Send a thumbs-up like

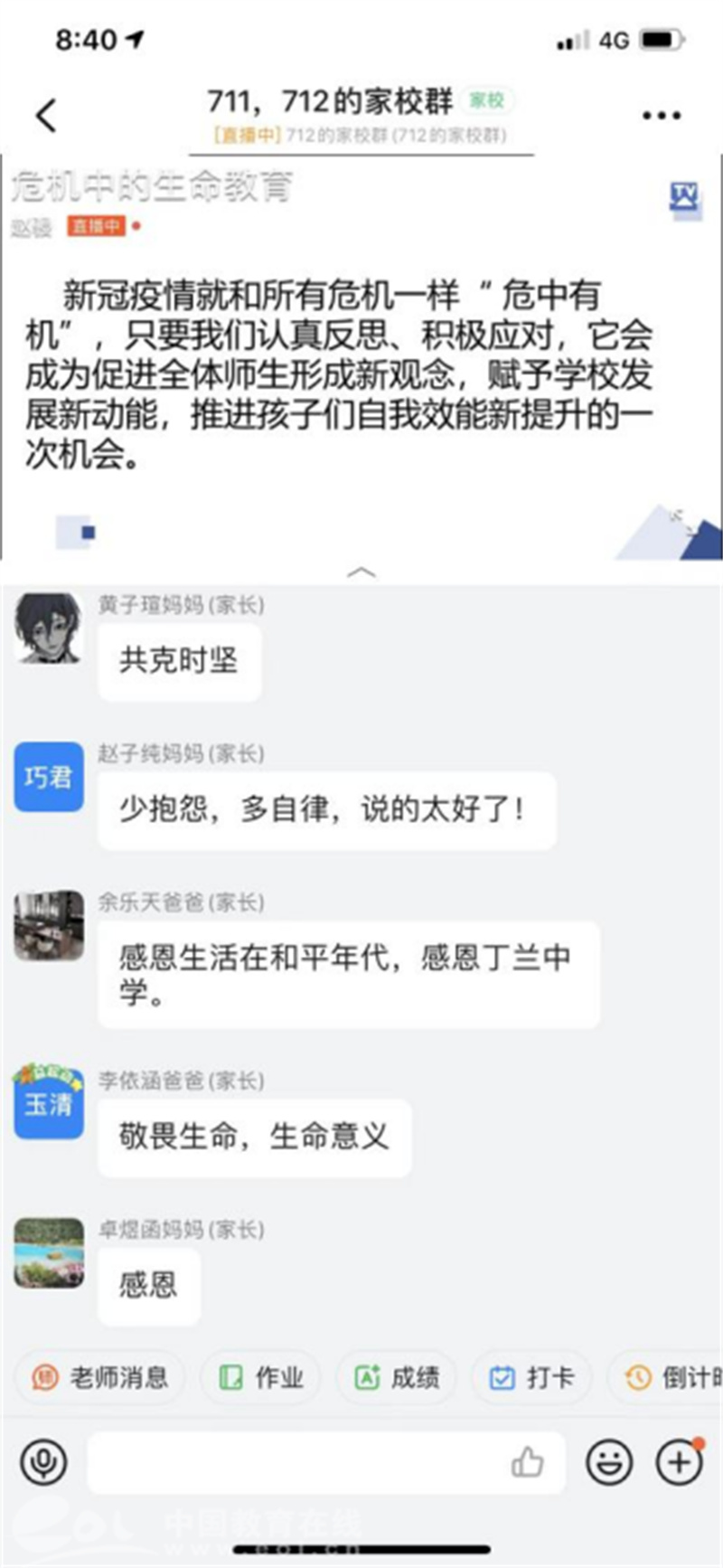527,1461
